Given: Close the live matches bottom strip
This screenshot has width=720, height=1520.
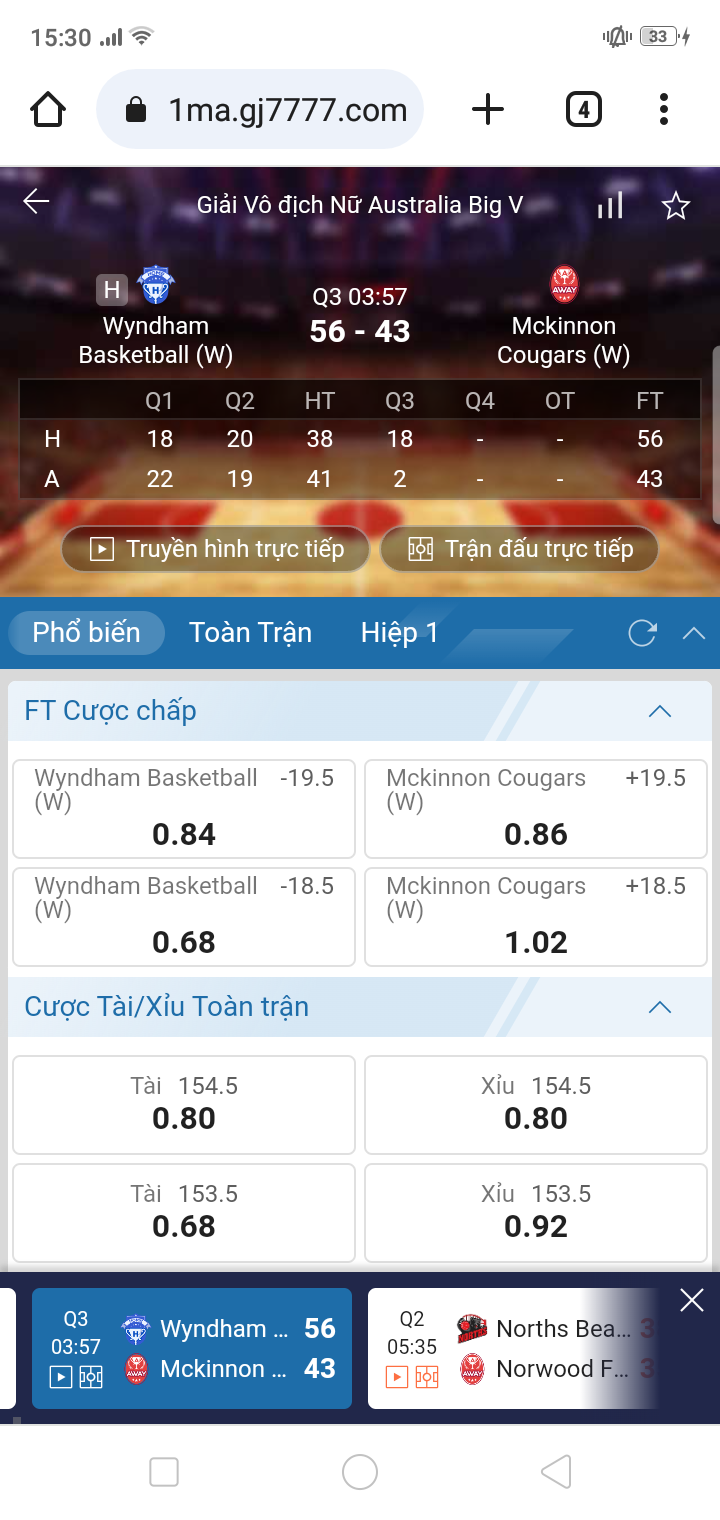Looking at the screenshot, I should point(691,1300).
